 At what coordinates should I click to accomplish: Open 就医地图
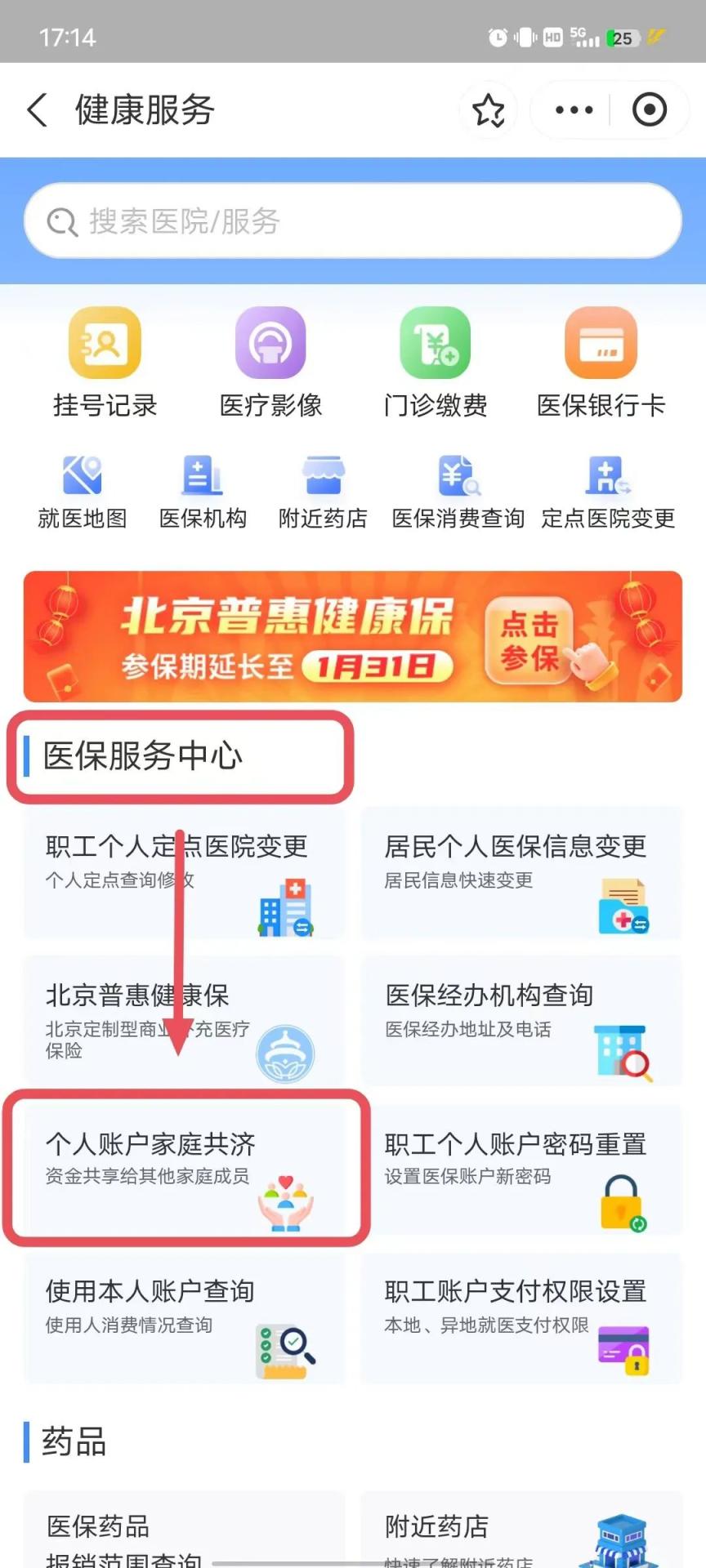[x=83, y=491]
